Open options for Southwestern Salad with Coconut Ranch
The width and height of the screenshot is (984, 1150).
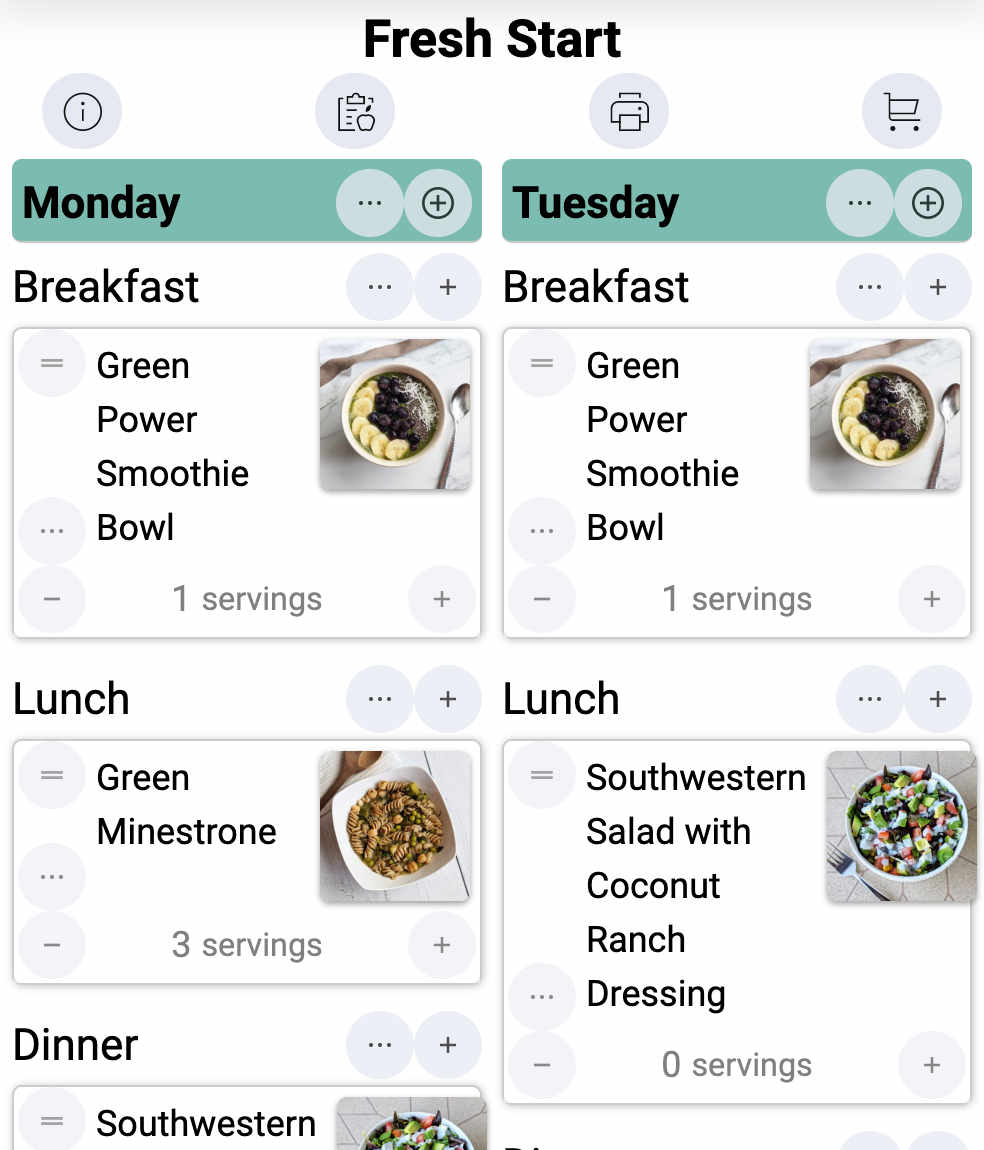coord(541,995)
